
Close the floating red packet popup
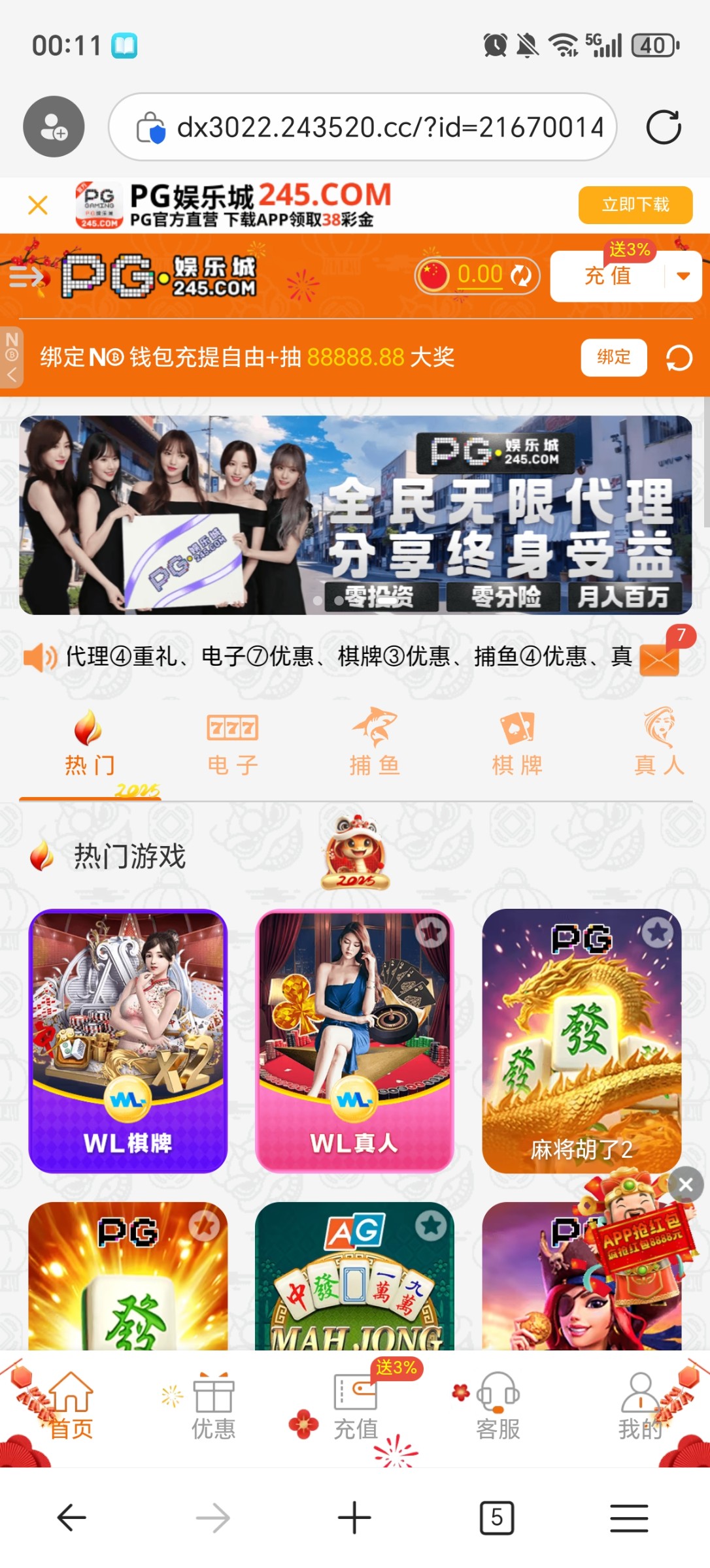pos(686,1184)
